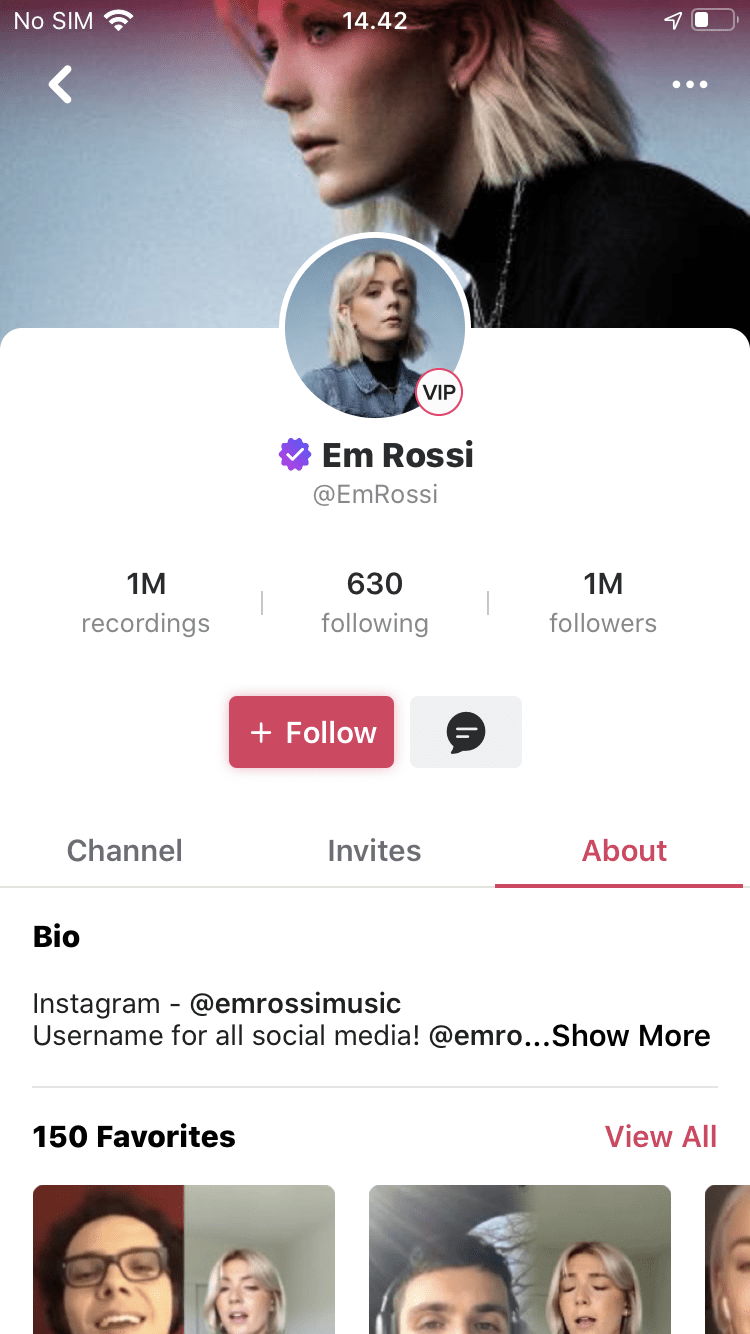This screenshot has width=750, height=1334.
Task: Select the About tab
Action: tap(625, 851)
